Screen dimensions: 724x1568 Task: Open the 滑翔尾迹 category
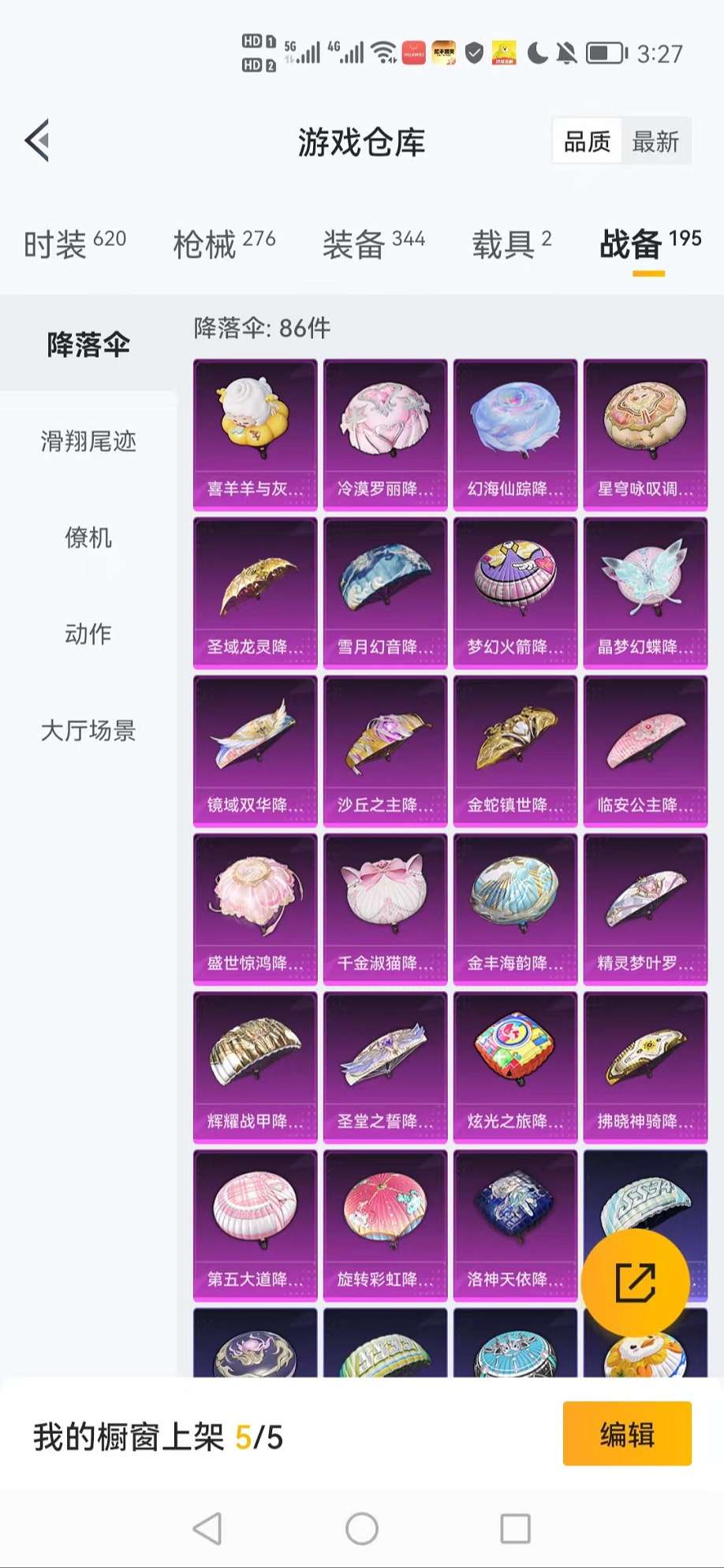click(88, 441)
